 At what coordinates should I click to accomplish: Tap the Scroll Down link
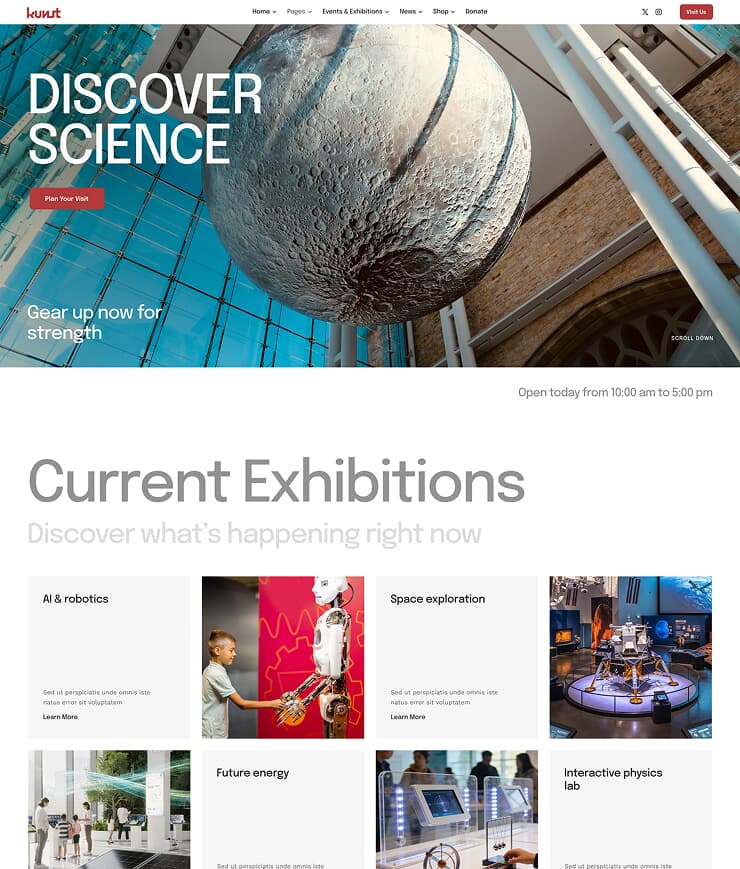tap(692, 338)
